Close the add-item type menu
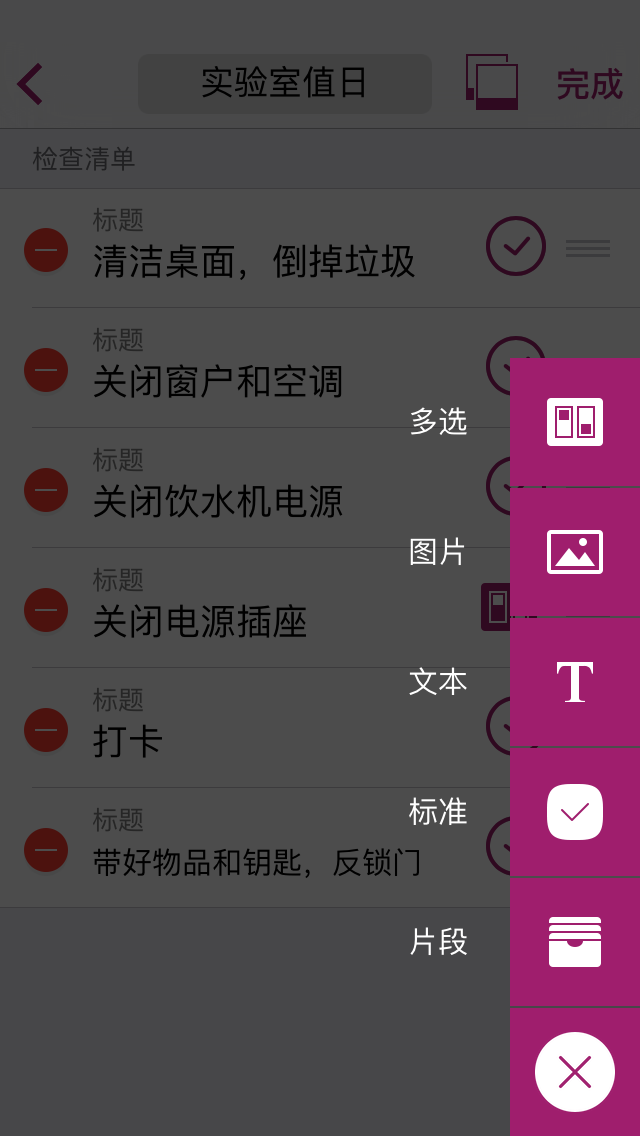Image resolution: width=640 pixels, height=1136 pixels. 574,1072
